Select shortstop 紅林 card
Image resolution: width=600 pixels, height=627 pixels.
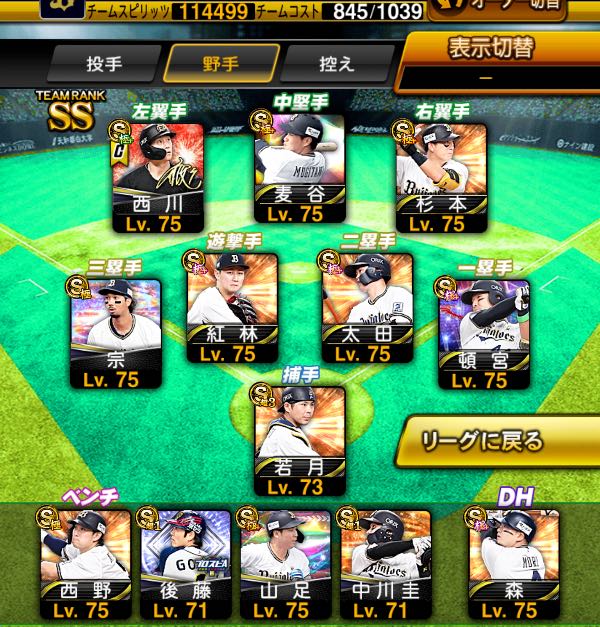(232, 306)
